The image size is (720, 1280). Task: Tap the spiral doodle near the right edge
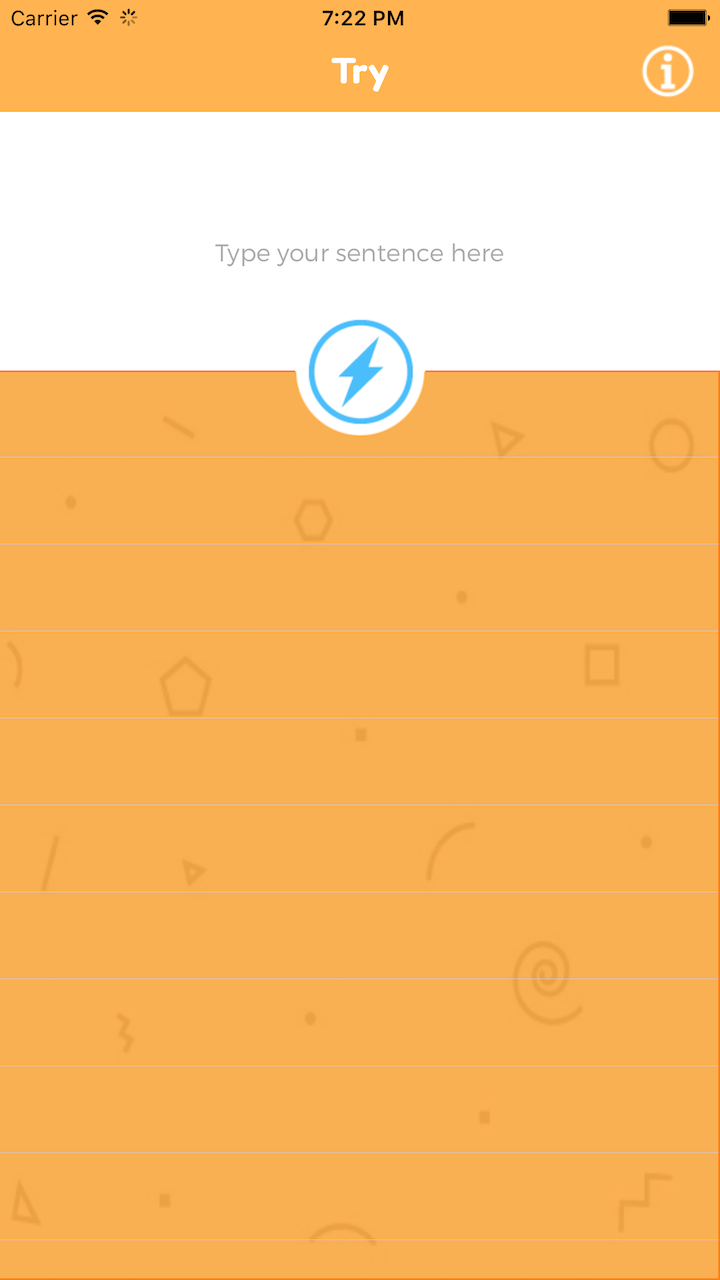[x=545, y=975]
